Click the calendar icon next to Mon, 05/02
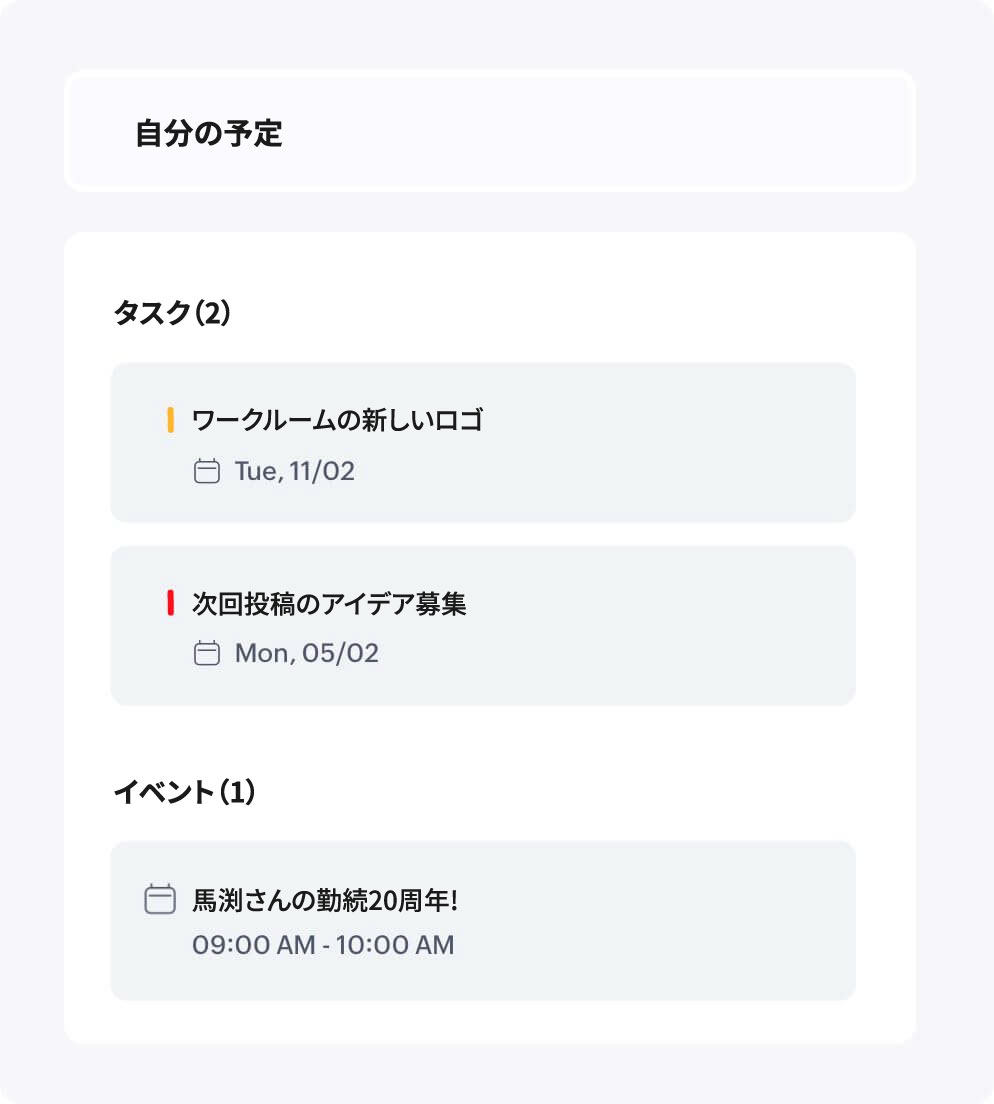This screenshot has width=994, height=1104. 208,653
